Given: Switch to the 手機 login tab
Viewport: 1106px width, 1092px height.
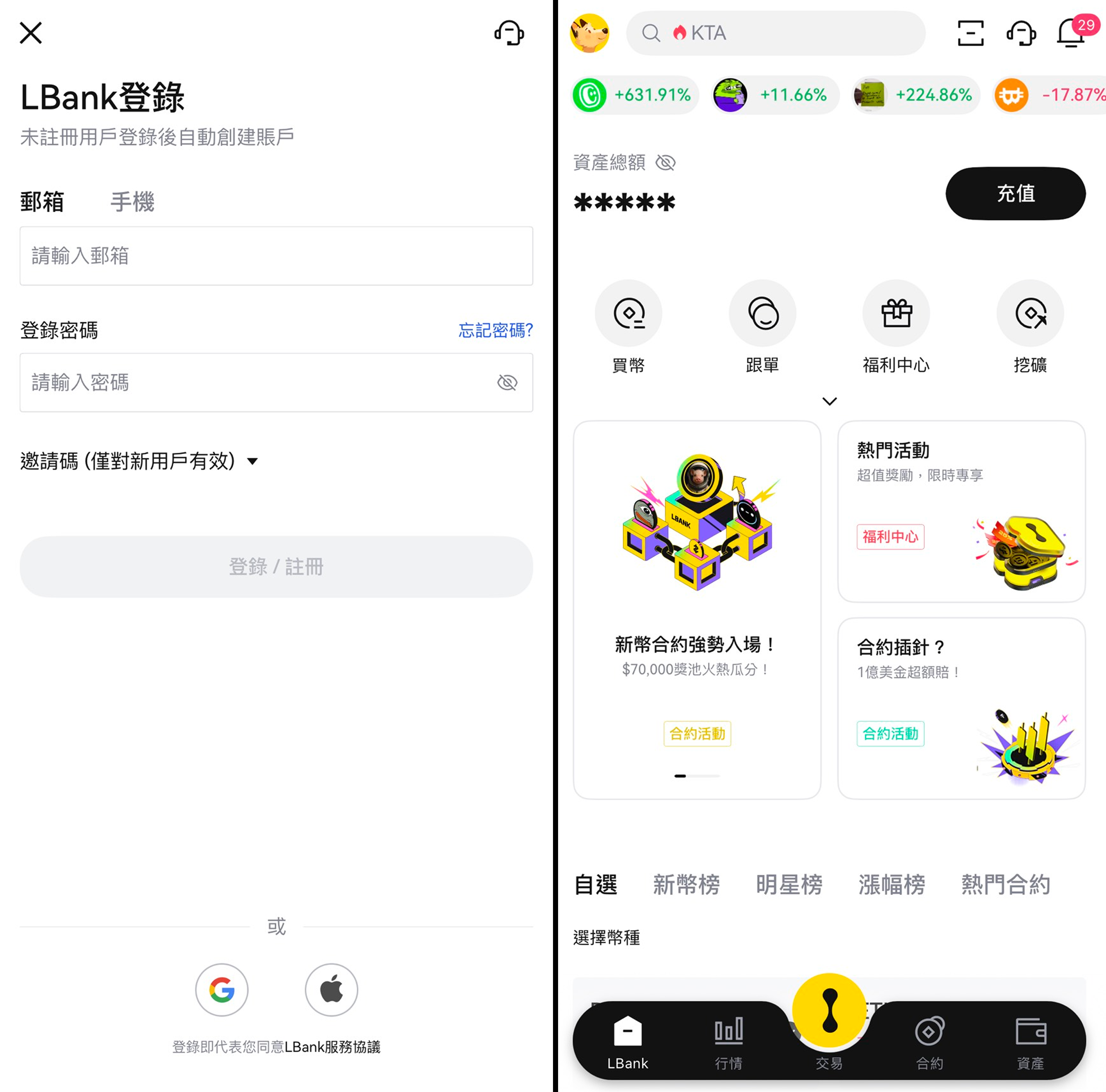Looking at the screenshot, I should (x=132, y=202).
